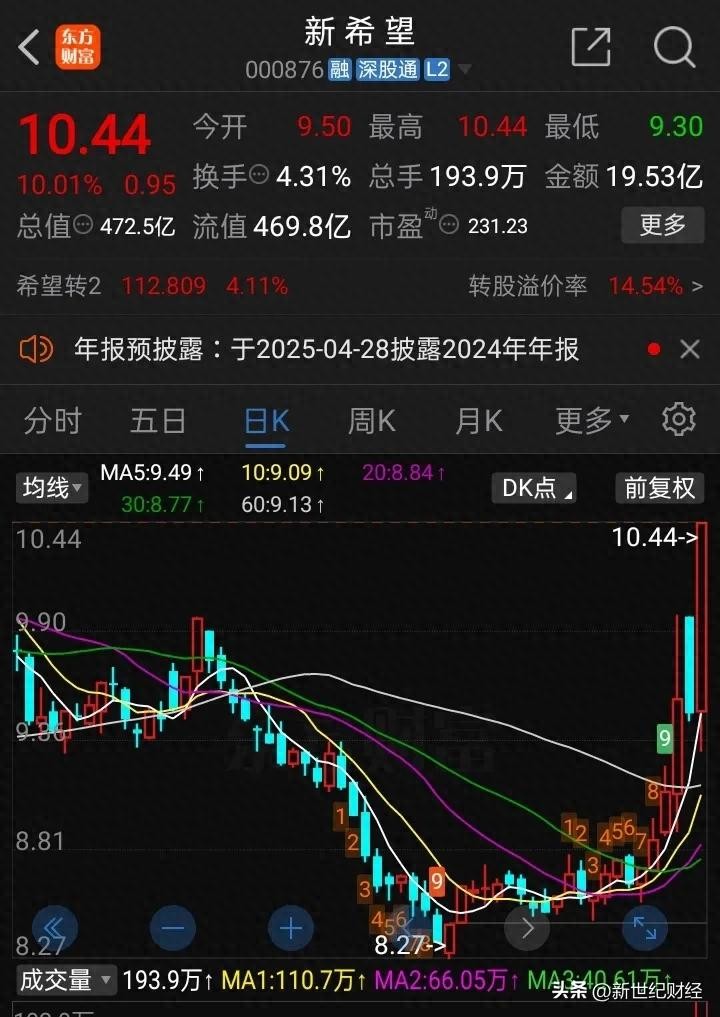The height and width of the screenshot is (1017, 720).
Task: Dismiss the 年报预披露 announcement banner
Action: click(690, 349)
